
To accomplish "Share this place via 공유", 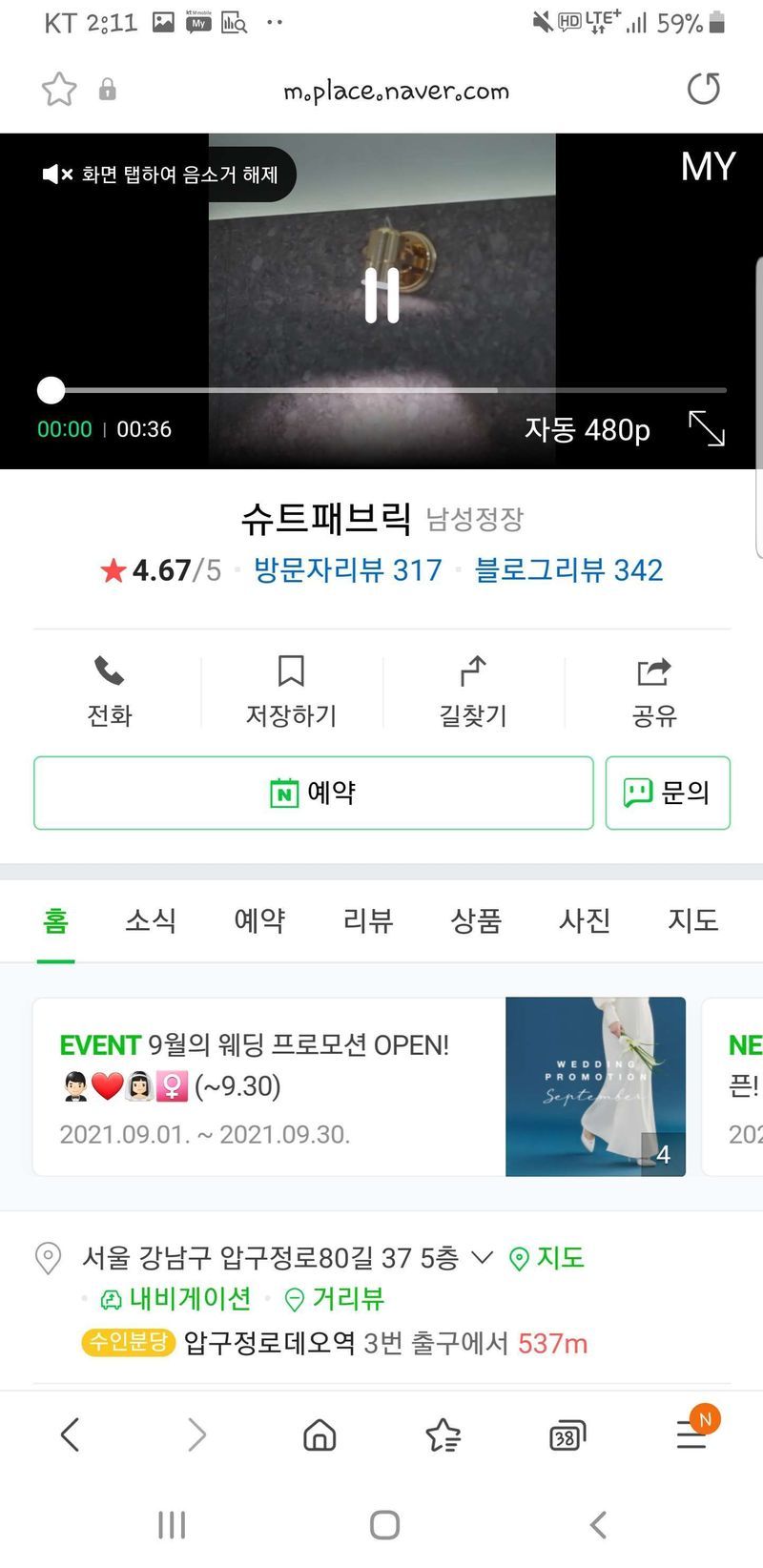I will 654,691.
